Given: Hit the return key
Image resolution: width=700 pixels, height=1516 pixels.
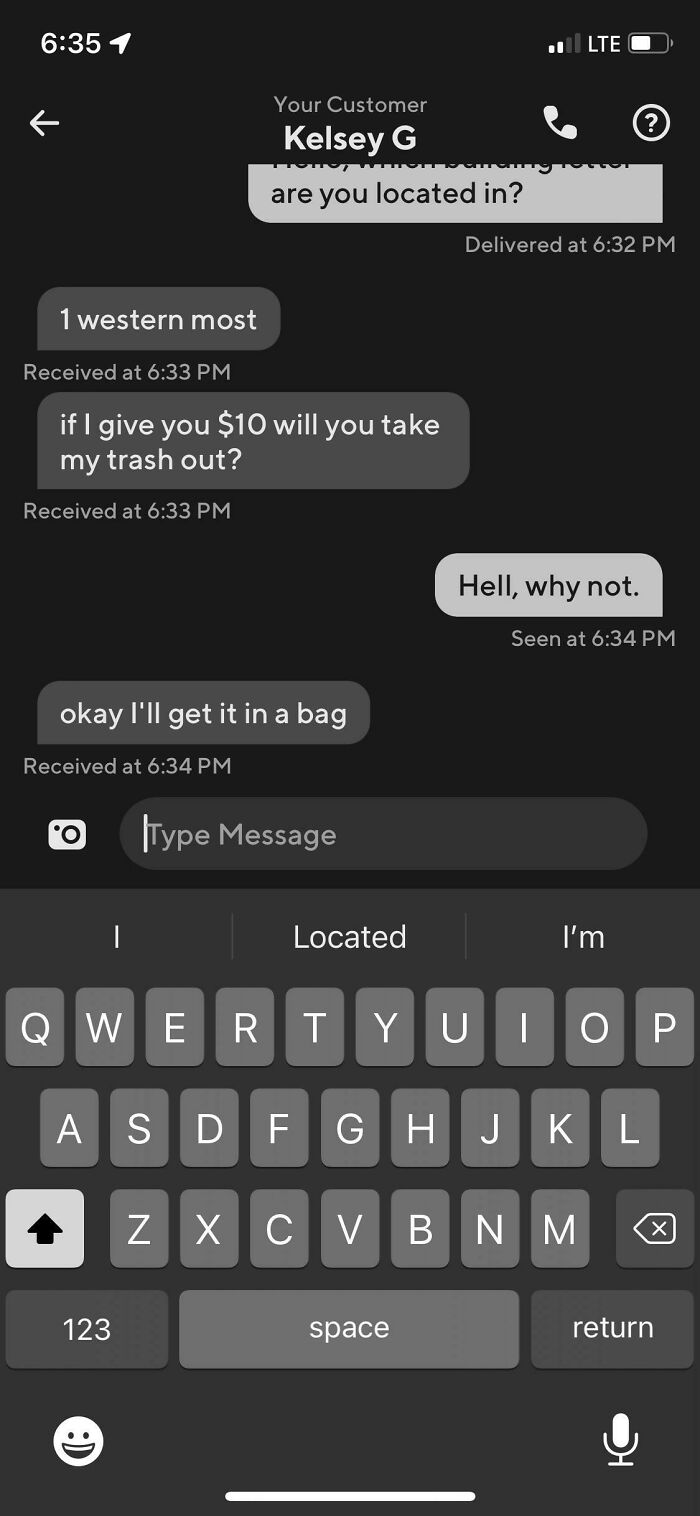Looking at the screenshot, I should pos(612,1328).
